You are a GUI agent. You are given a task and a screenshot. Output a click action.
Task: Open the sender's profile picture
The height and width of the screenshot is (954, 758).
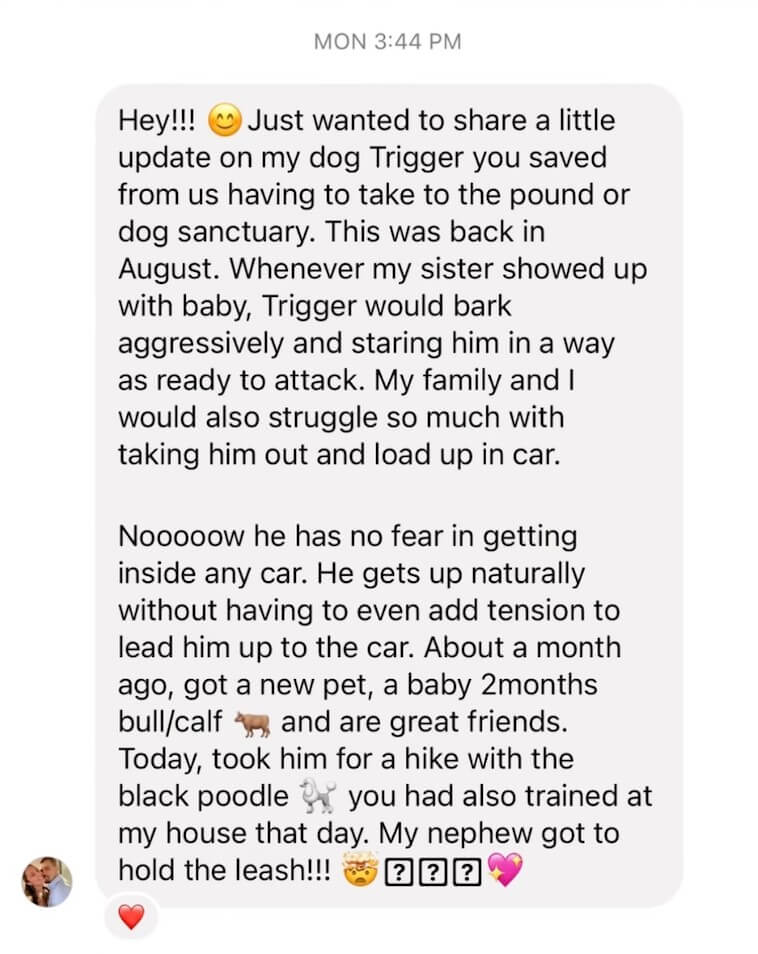(x=47, y=881)
